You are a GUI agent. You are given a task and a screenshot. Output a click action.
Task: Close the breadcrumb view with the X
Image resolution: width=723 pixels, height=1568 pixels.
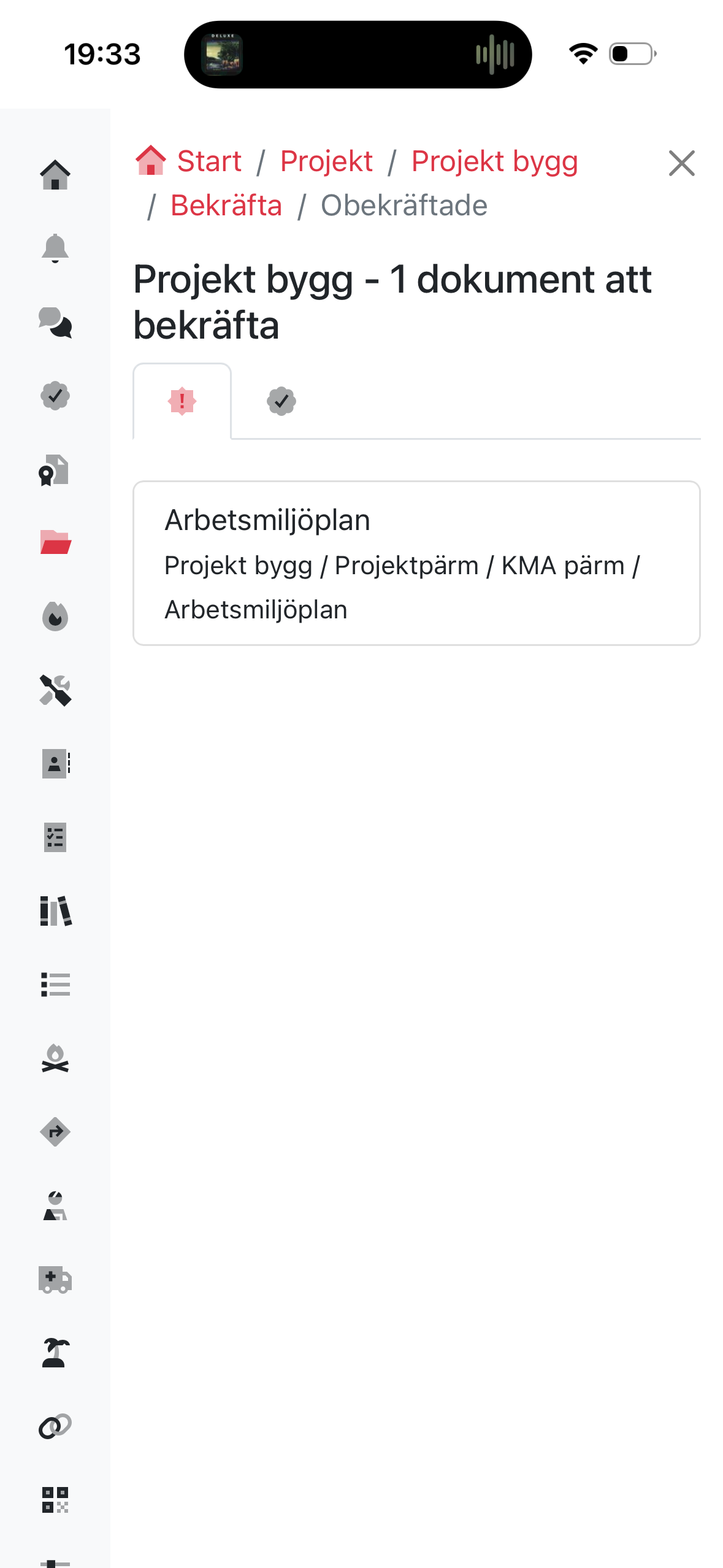coord(681,163)
